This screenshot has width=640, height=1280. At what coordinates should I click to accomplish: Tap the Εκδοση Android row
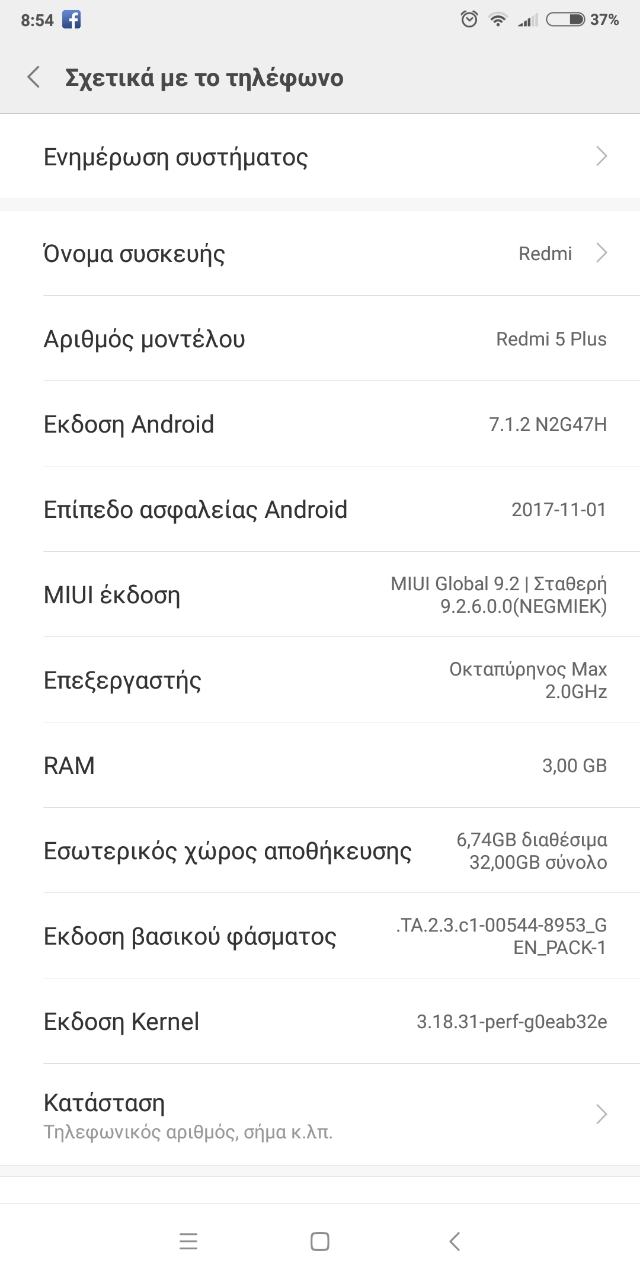[320, 424]
